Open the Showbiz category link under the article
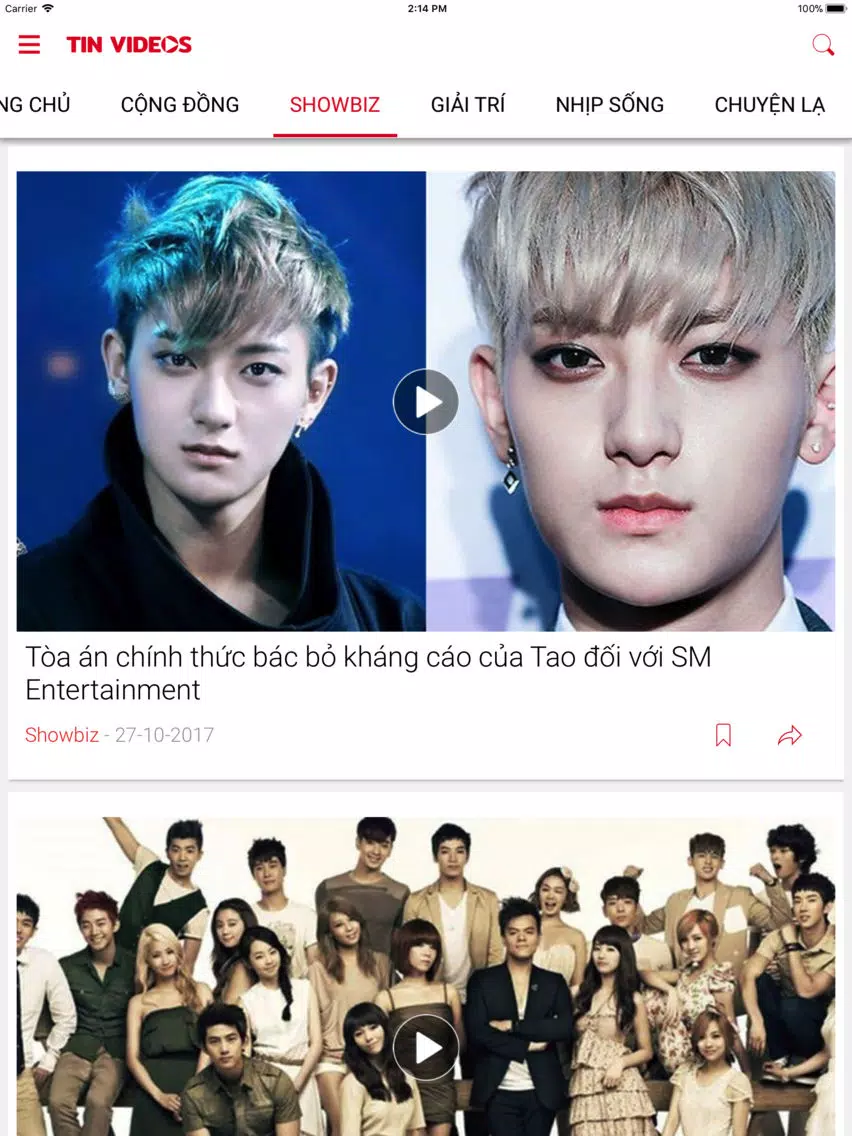852x1136 pixels. pyautogui.click(x=62, y=735)
